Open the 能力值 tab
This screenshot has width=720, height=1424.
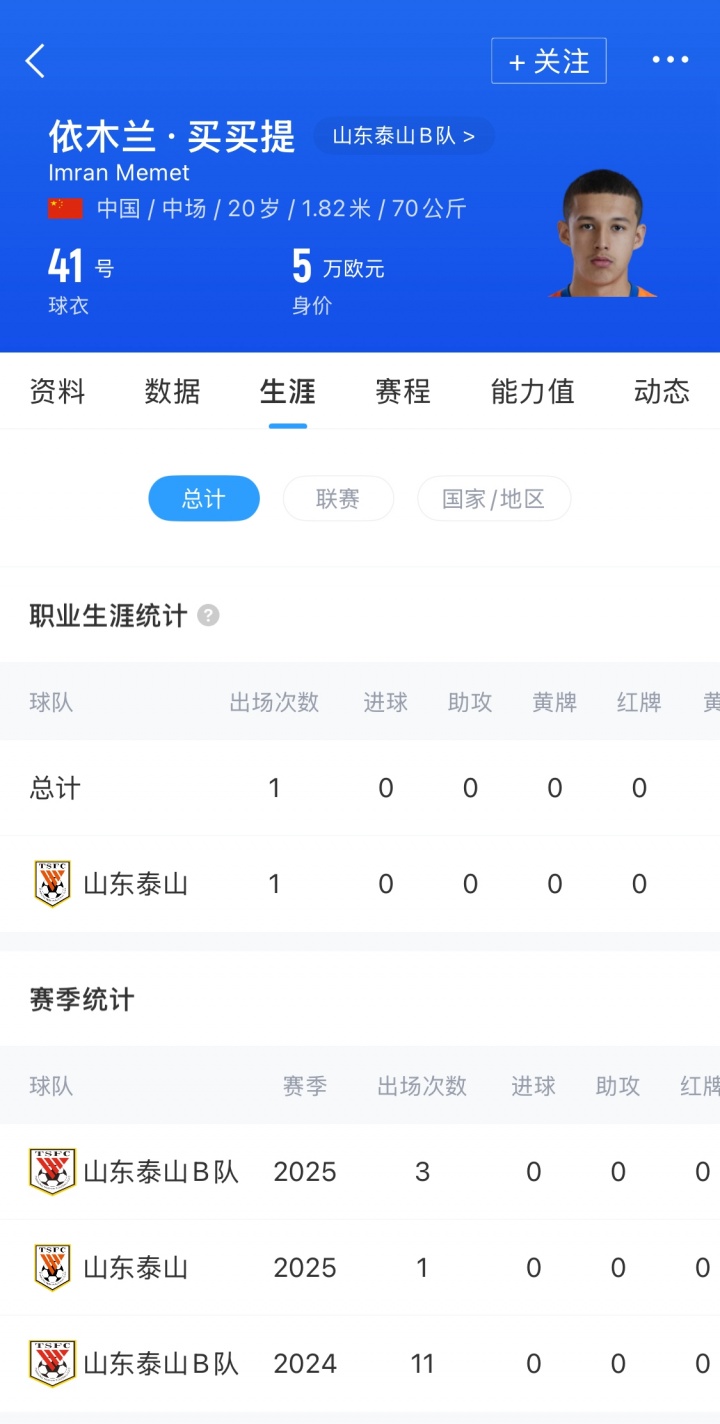coord(532,391)
